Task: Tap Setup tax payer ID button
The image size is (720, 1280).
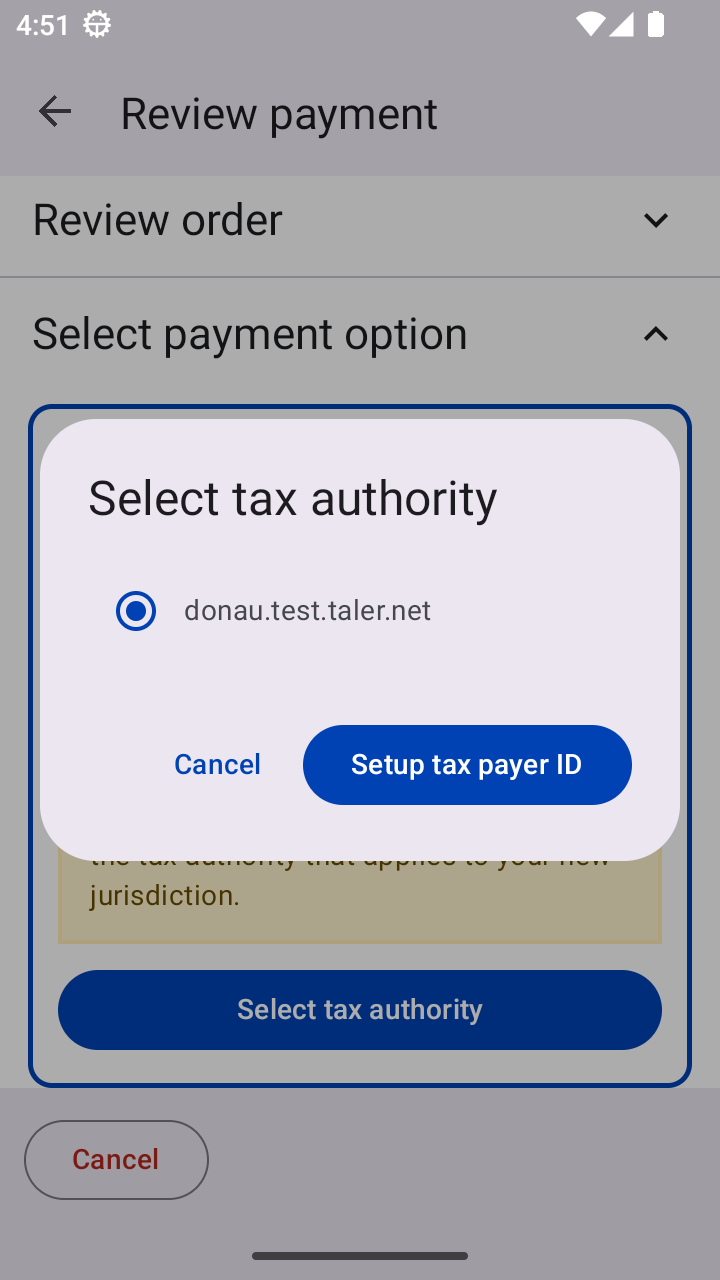Action: 467,765
